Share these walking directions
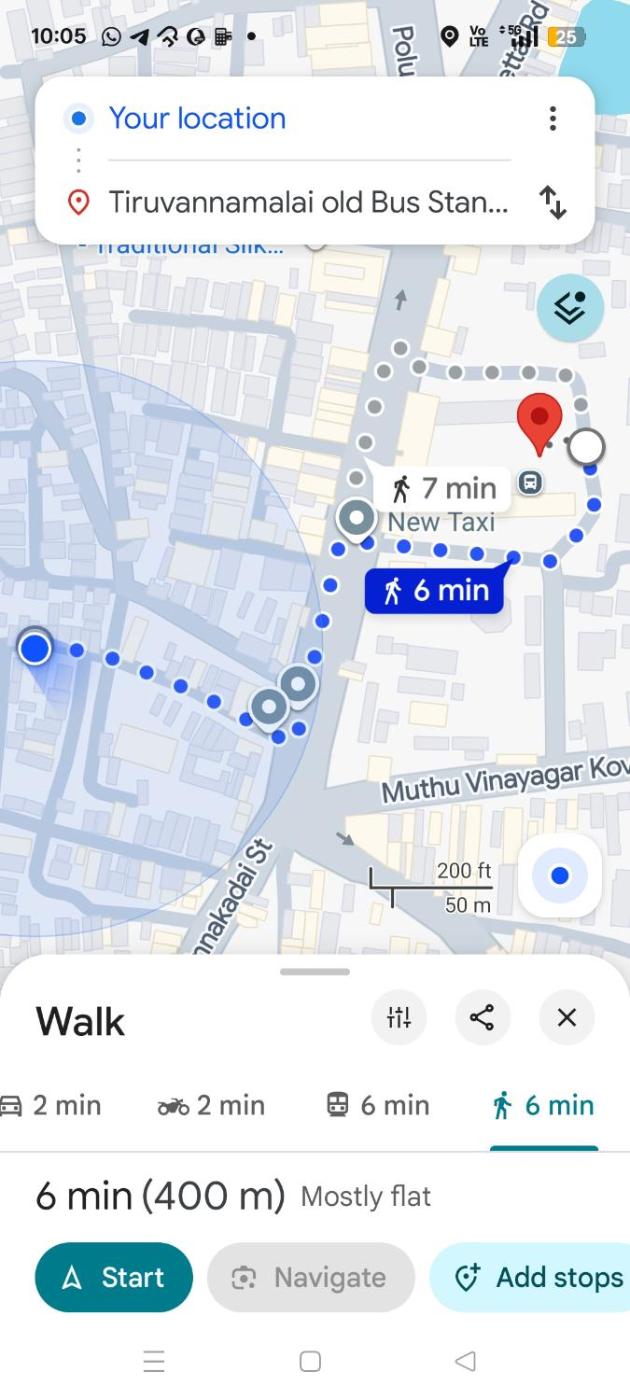 [482, 1018]
